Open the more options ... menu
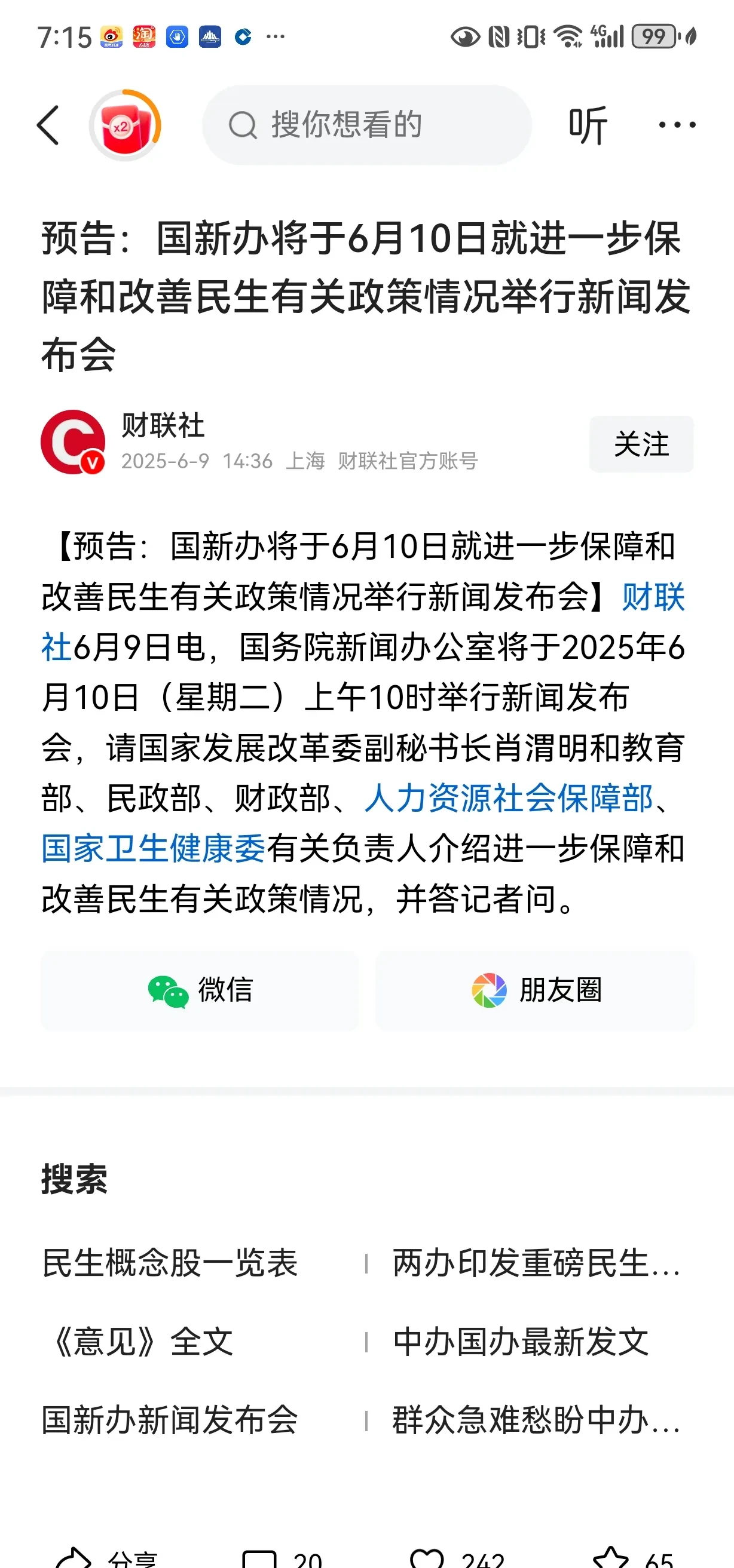The height and width of the screenshot is (1568, 734). (677, 124)
